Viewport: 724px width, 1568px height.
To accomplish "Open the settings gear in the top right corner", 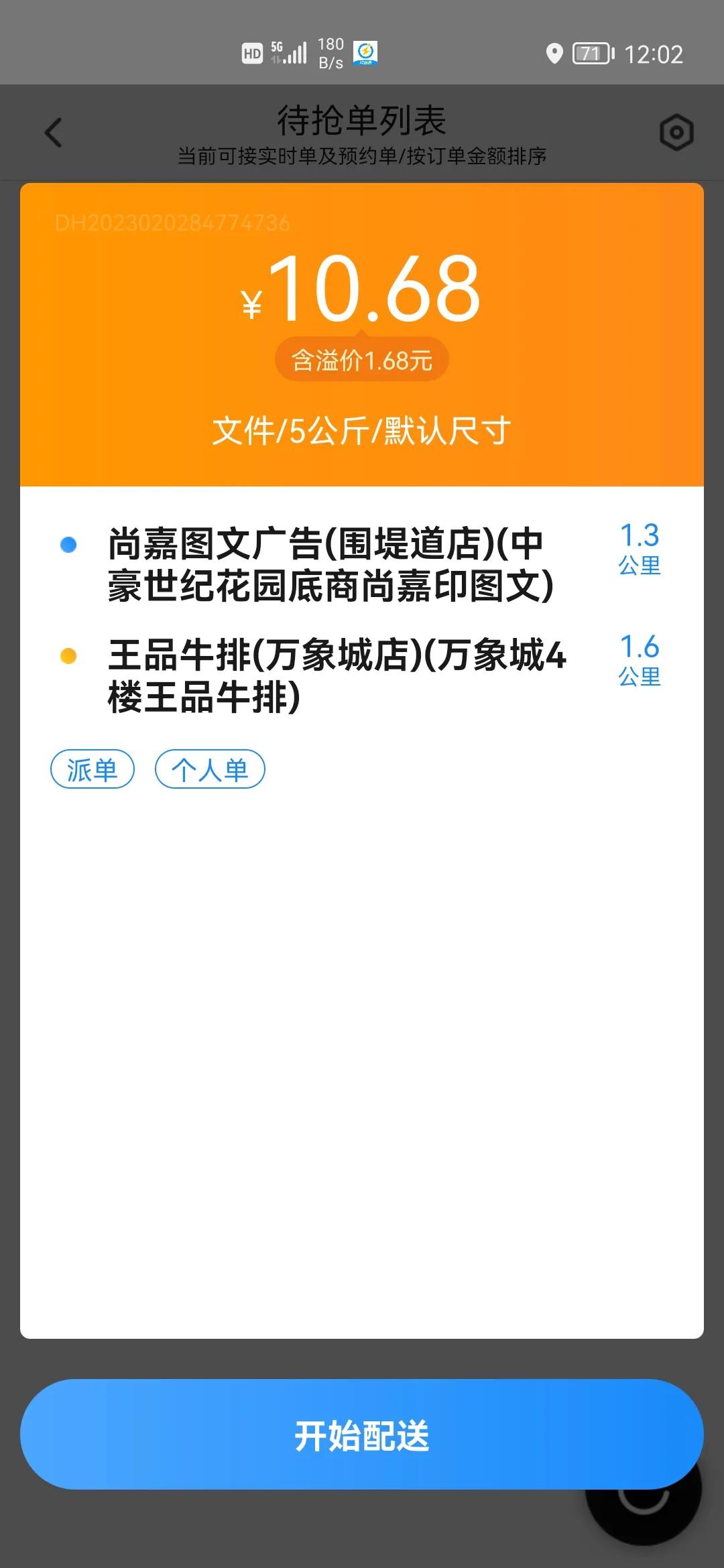I will 676,132.
